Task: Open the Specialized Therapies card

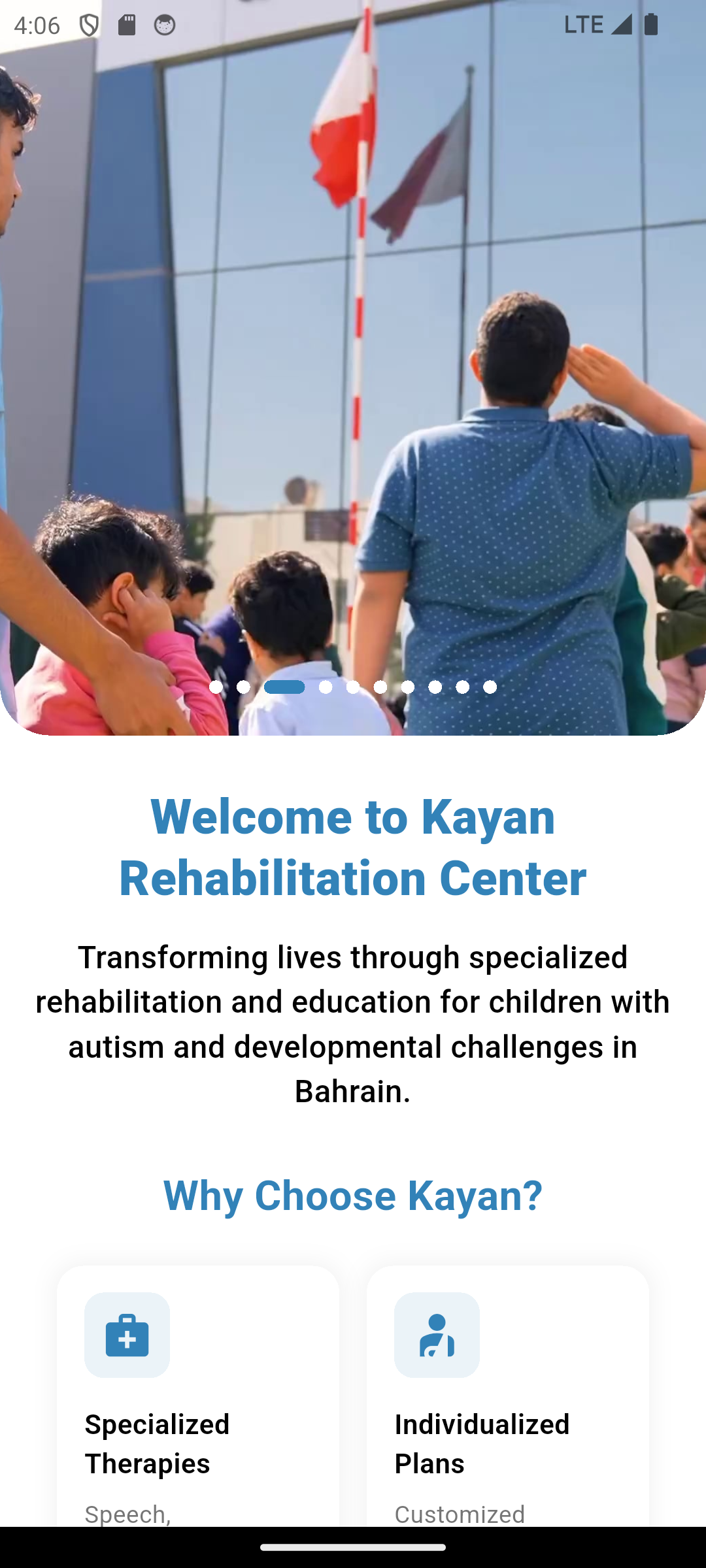Action: click(197, 1398)
